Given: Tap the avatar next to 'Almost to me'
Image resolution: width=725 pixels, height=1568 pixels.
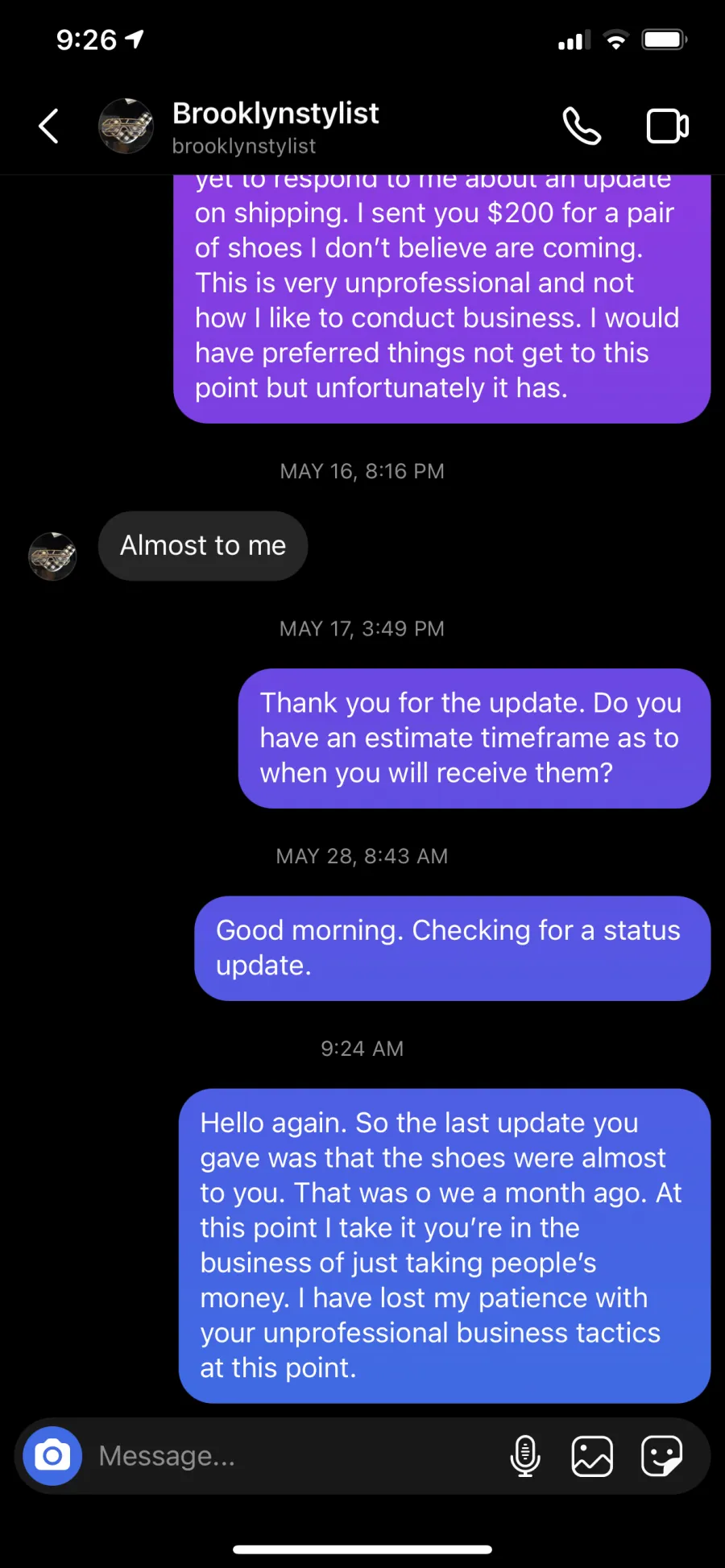Looking at the screenshot, I should [53, 556].
